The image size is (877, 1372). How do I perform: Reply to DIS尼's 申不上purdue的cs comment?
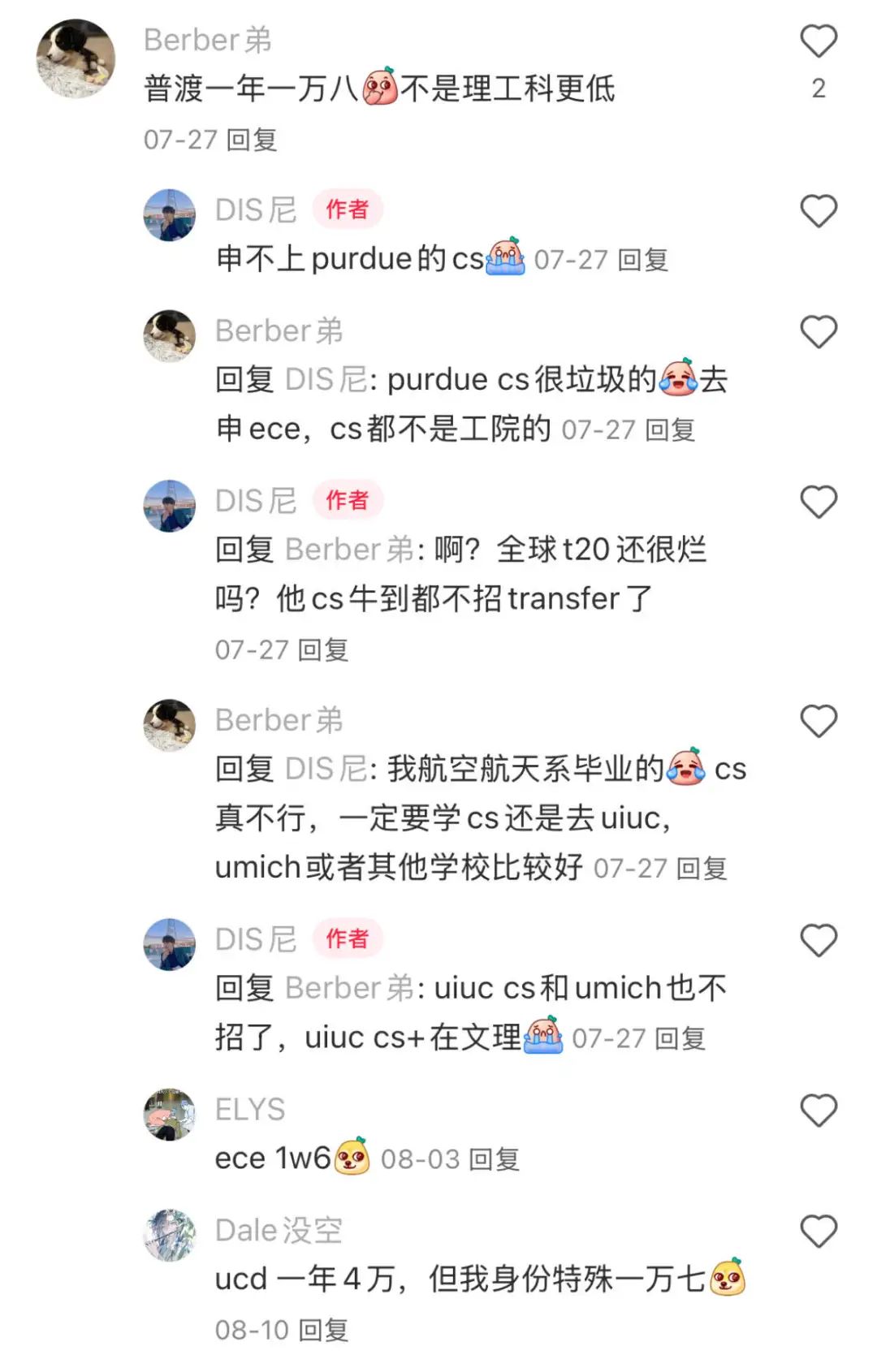[643, 260]
